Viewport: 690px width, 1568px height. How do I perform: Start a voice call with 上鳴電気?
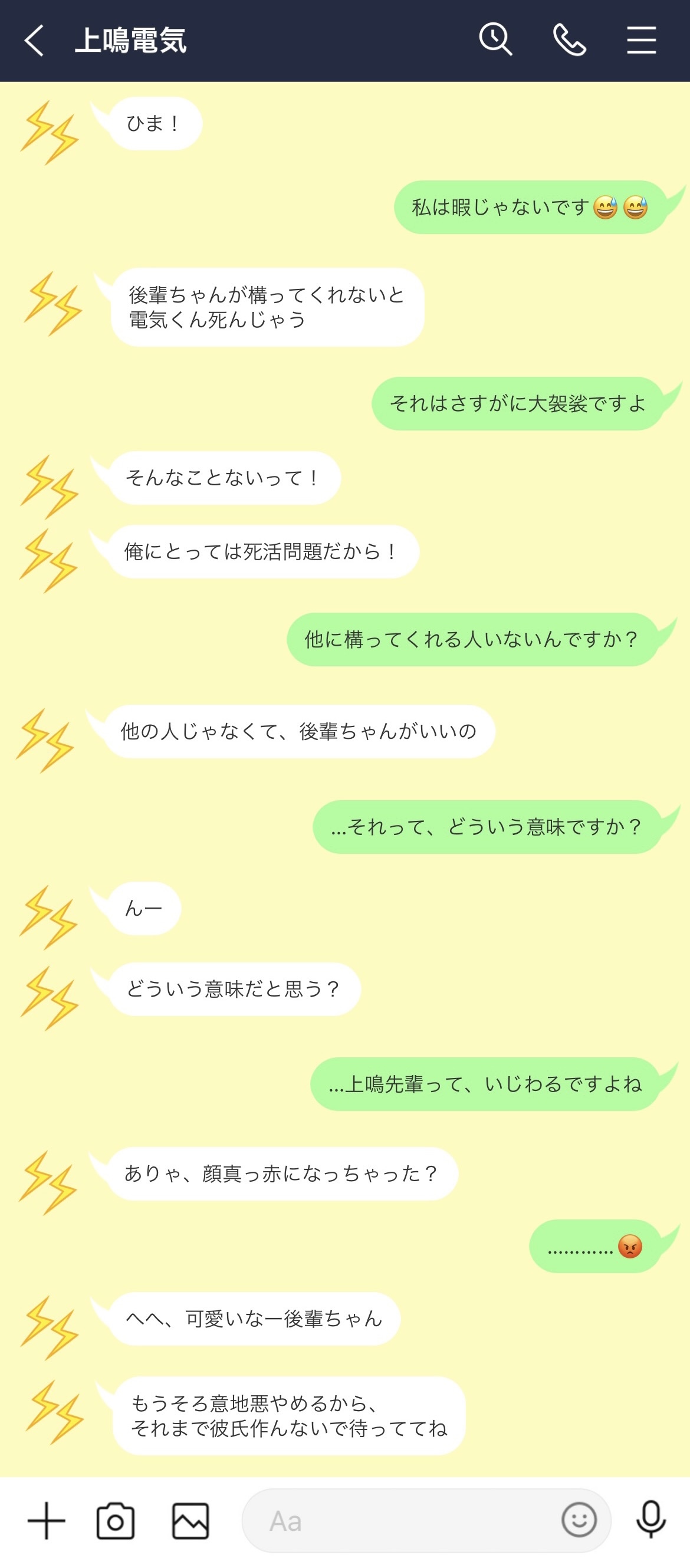pyautogui.click(x=569, y=40)
